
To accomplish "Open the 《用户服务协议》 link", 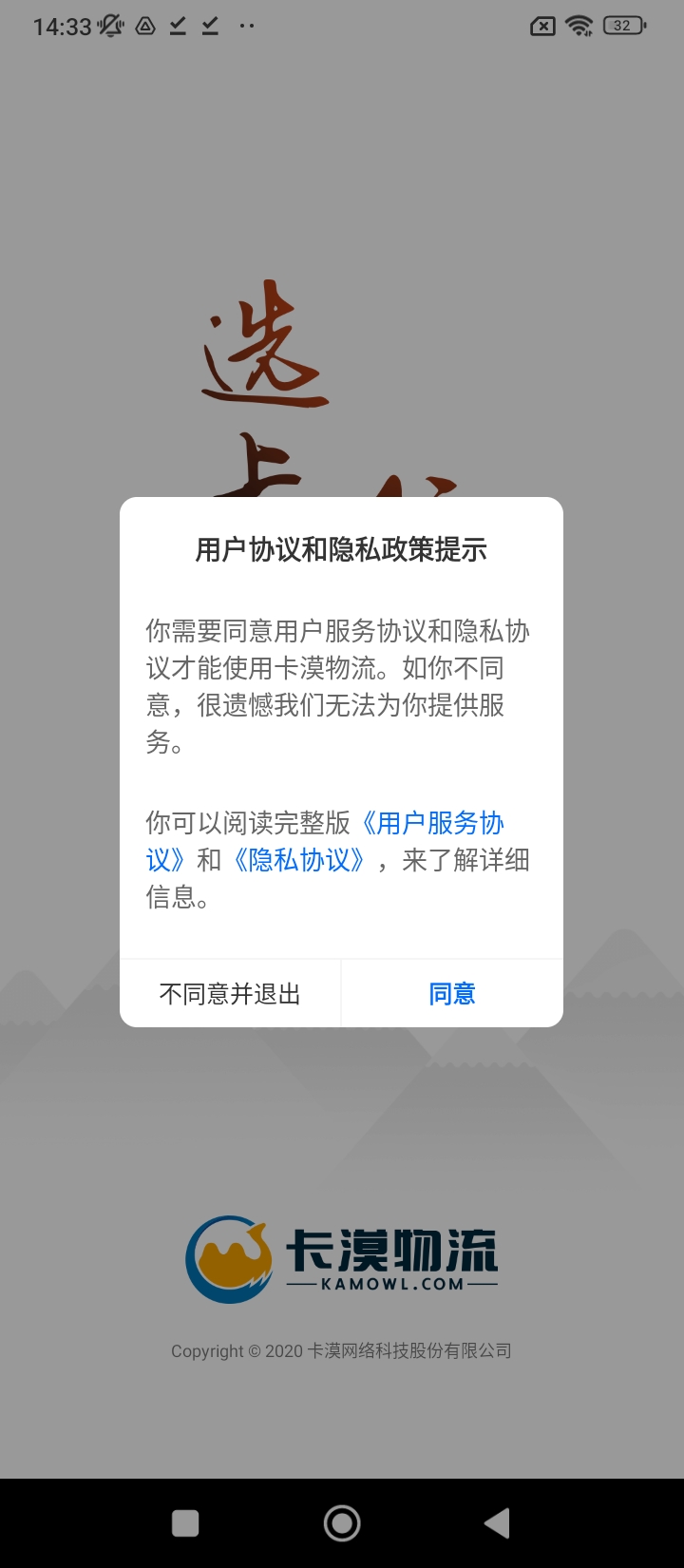I will (x=432, y=823).
